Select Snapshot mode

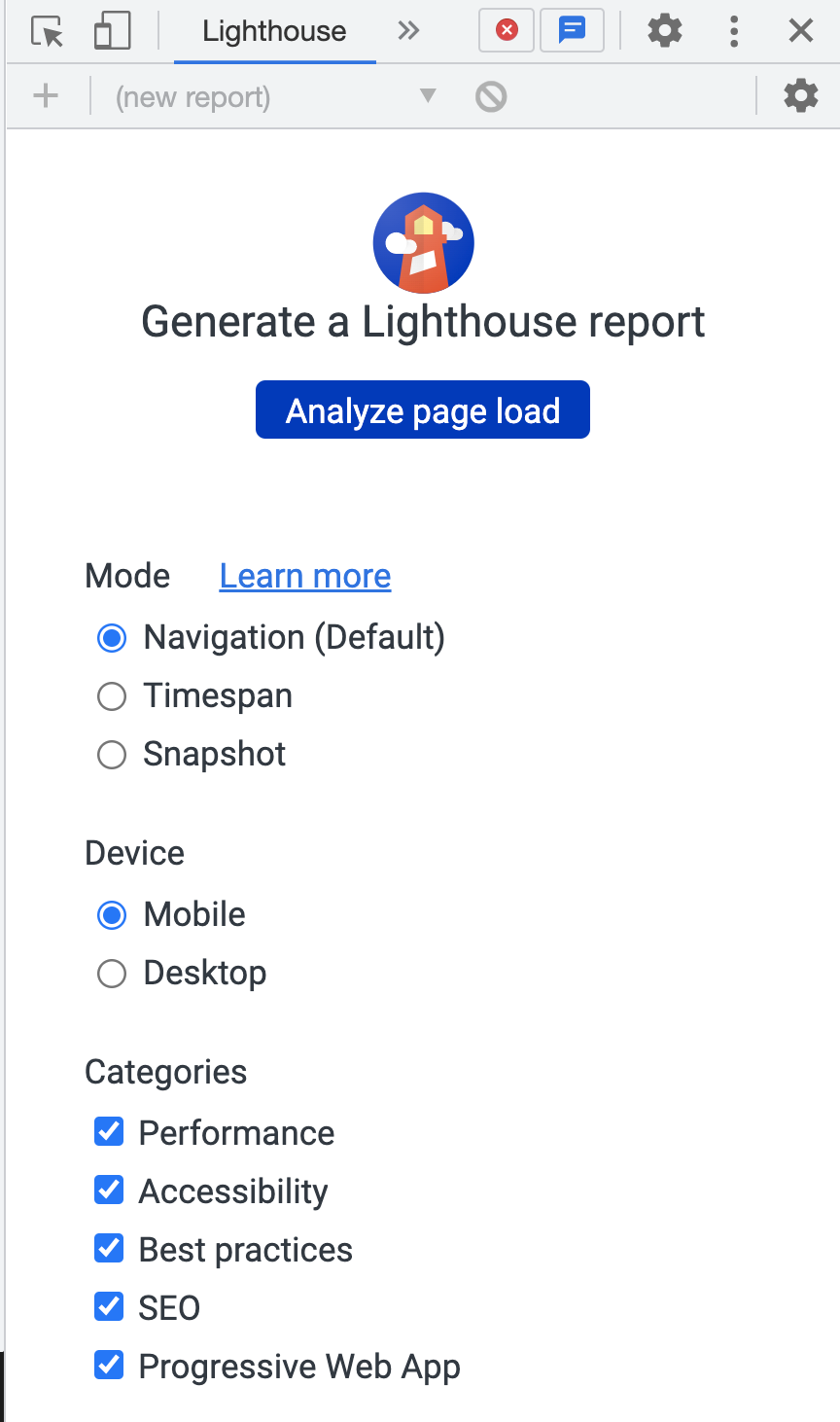tap(112, 755)
